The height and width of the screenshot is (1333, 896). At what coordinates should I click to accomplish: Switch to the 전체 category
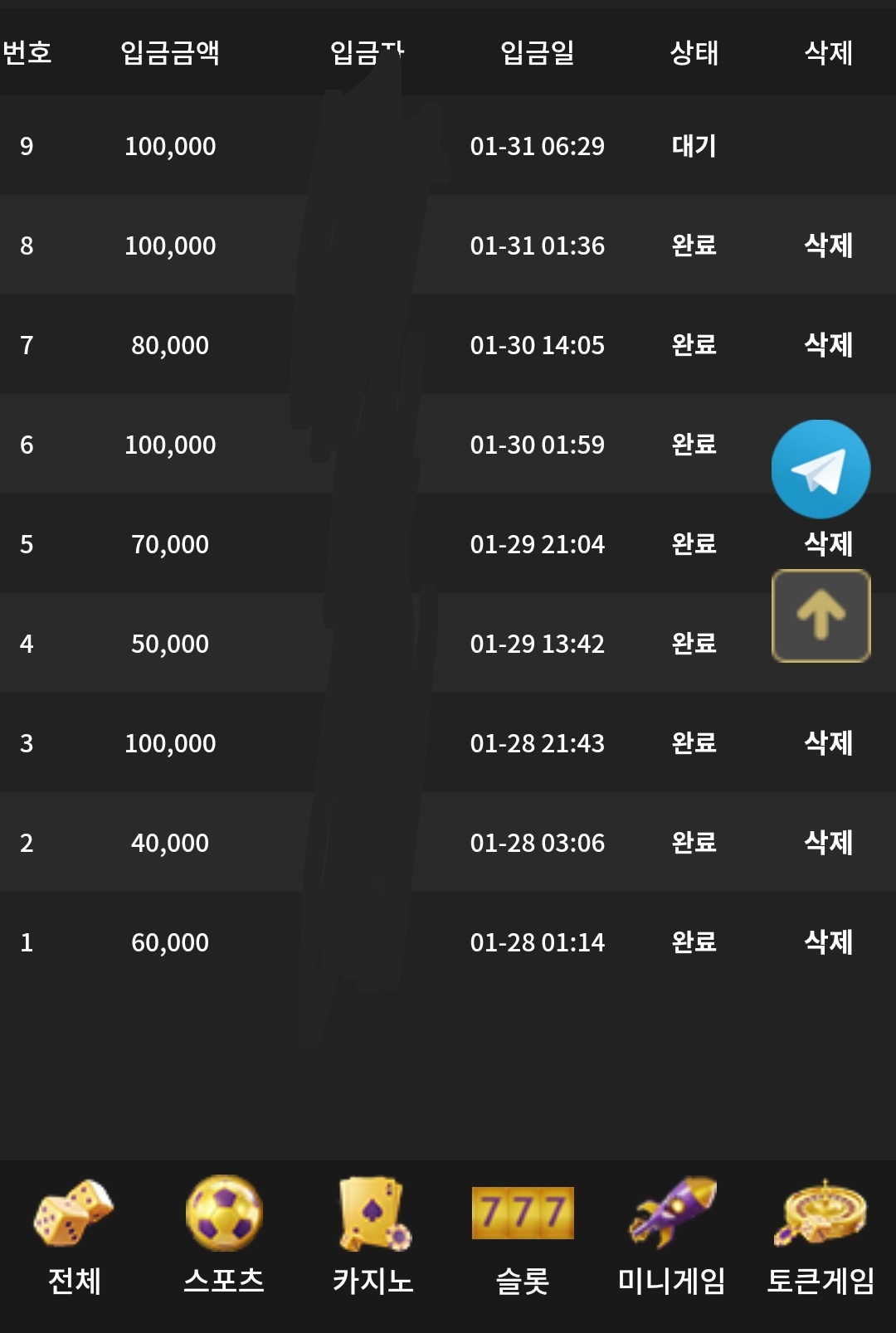[75, 1238]
